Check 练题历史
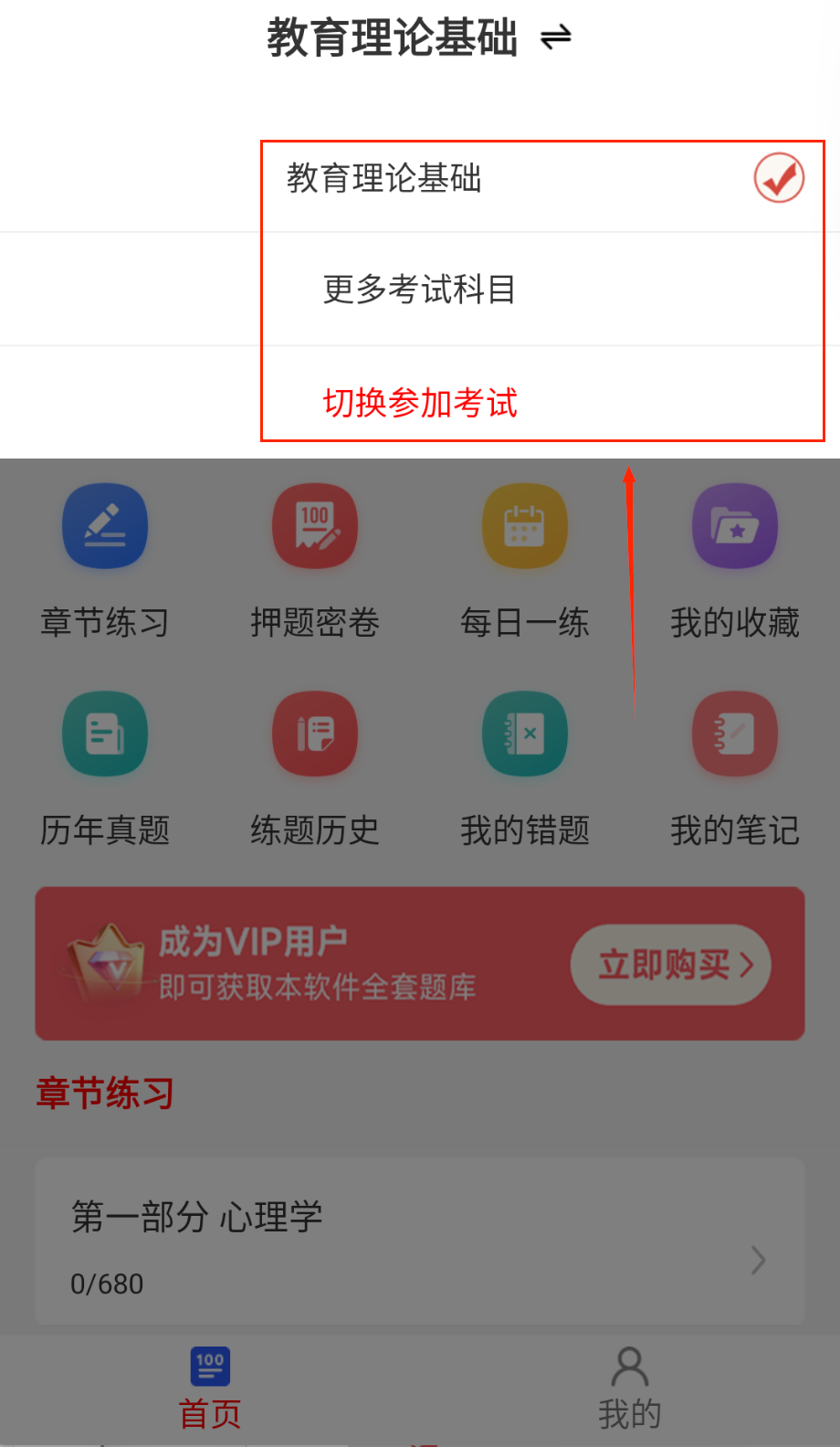 (315, 734)
